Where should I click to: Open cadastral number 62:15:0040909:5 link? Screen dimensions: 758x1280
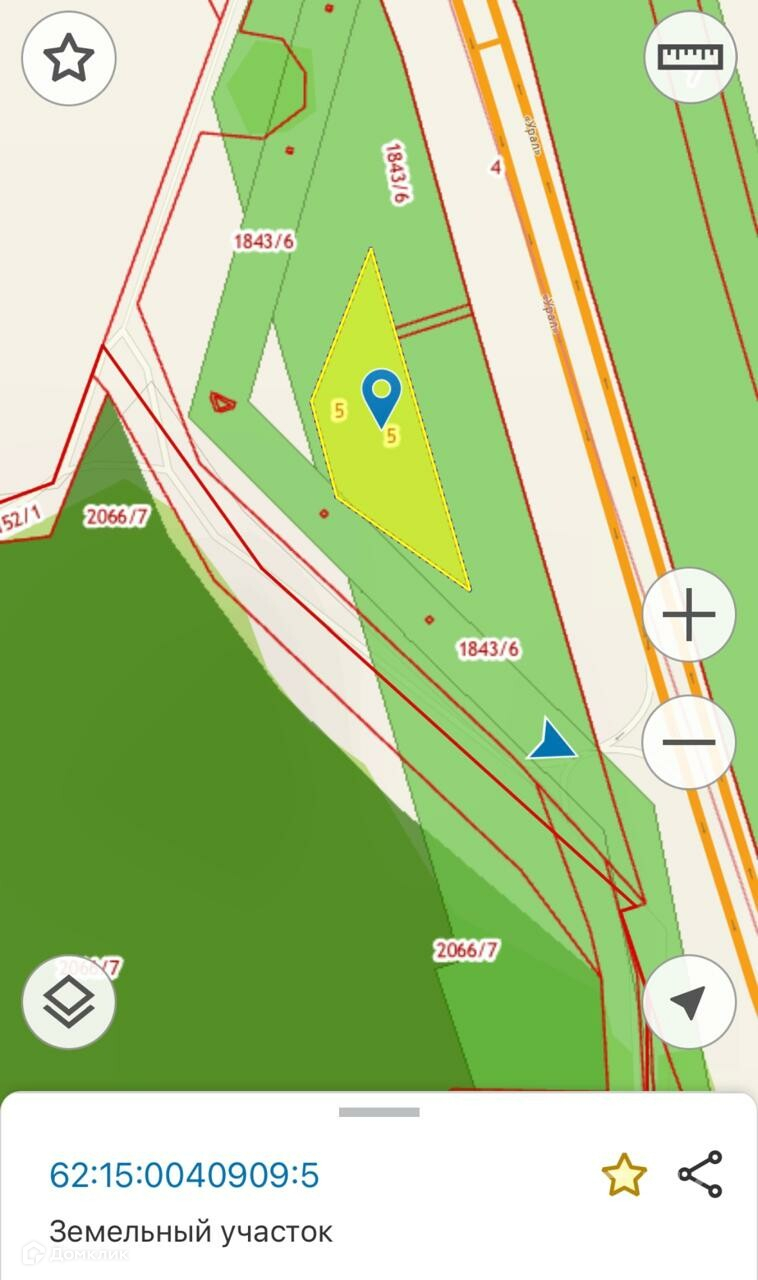(185, 1175)
